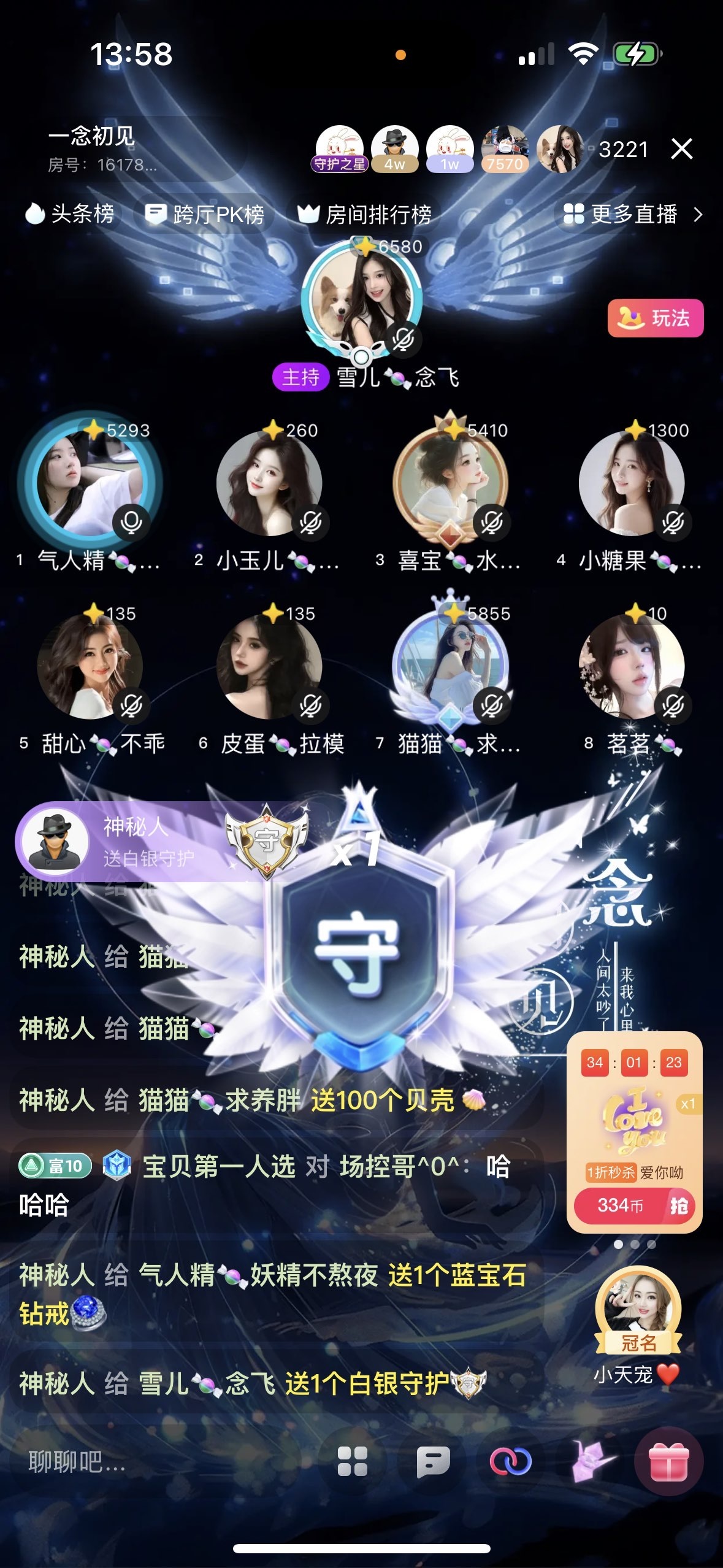This screenshot has width=723, height=1568.
Task: Open seat 5 甜心's profile
Action: pyautogui.click(x=90, y=667)
